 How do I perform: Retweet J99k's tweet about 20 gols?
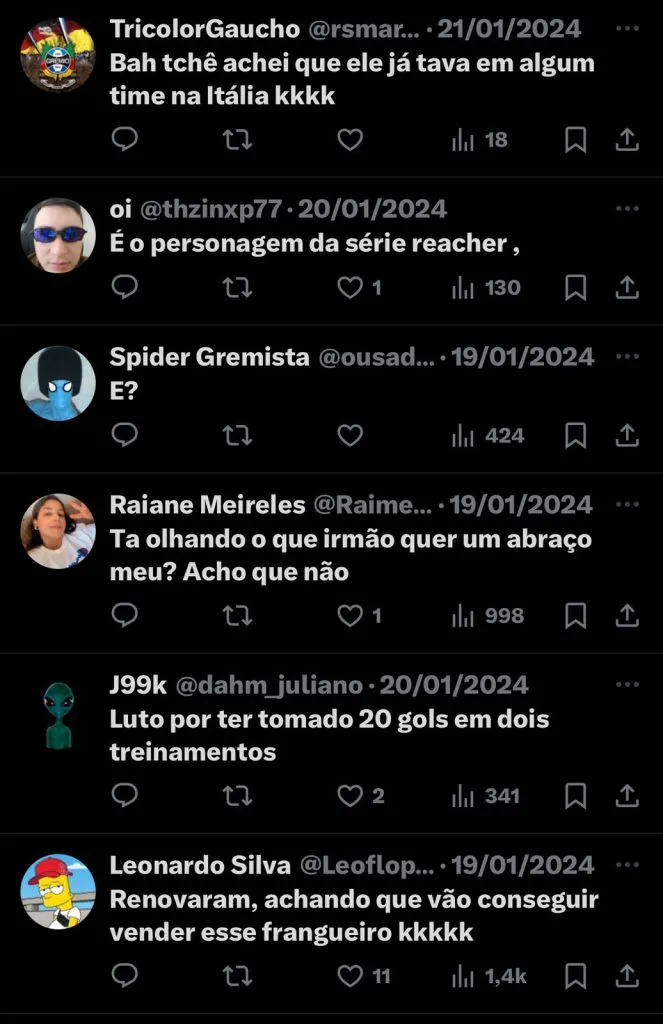pos(237,796)
